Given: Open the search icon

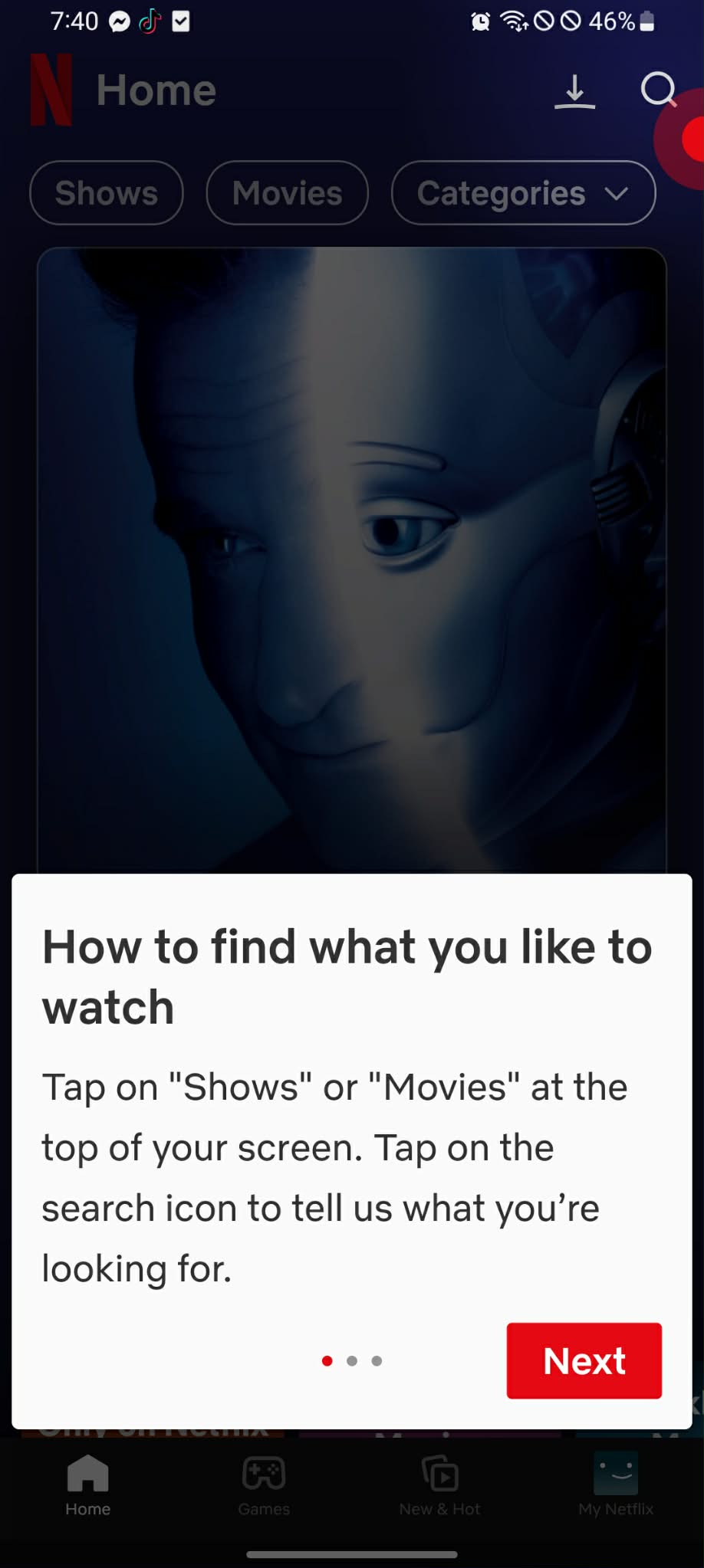Looking at the screenshot, I should click(x=658, y=90).
